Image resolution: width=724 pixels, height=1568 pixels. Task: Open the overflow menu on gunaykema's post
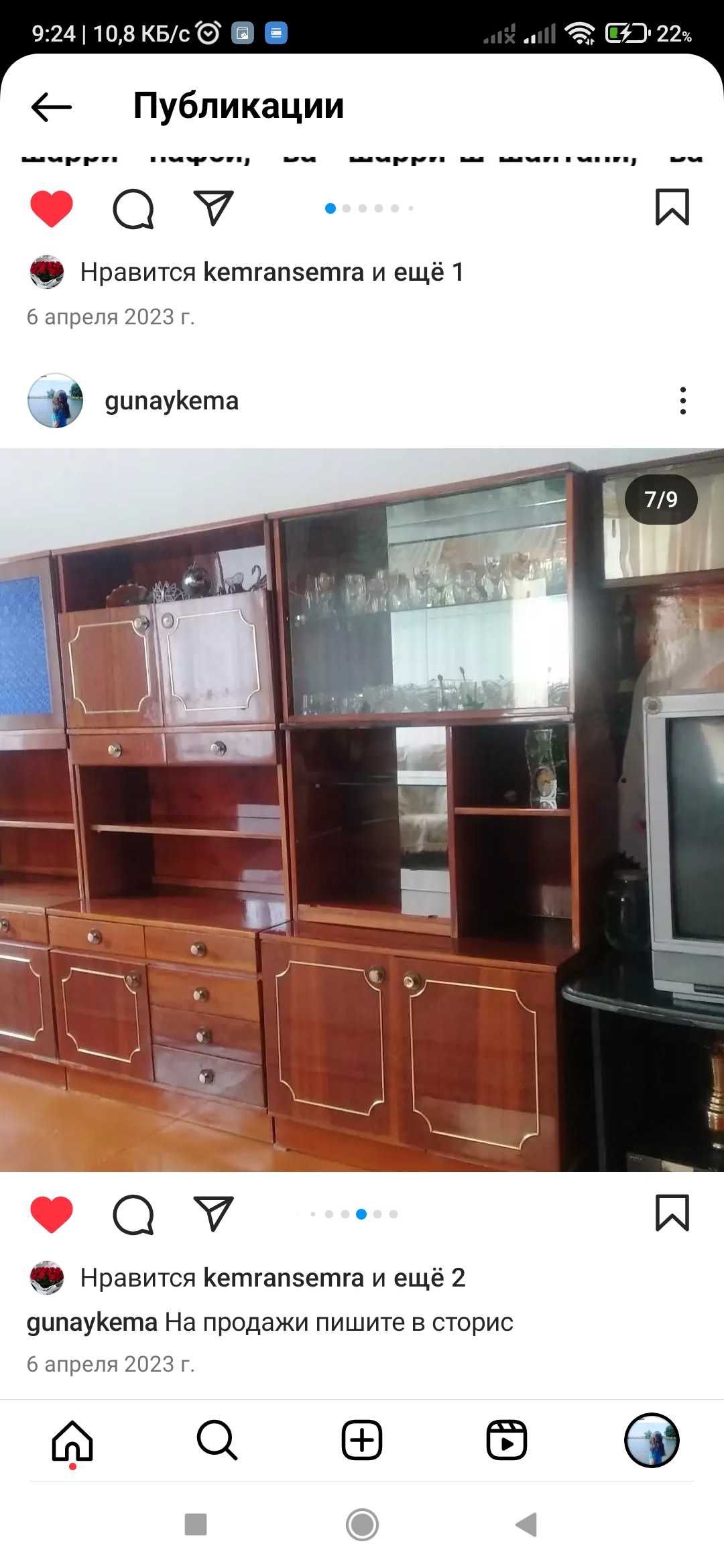pos(682,401)
